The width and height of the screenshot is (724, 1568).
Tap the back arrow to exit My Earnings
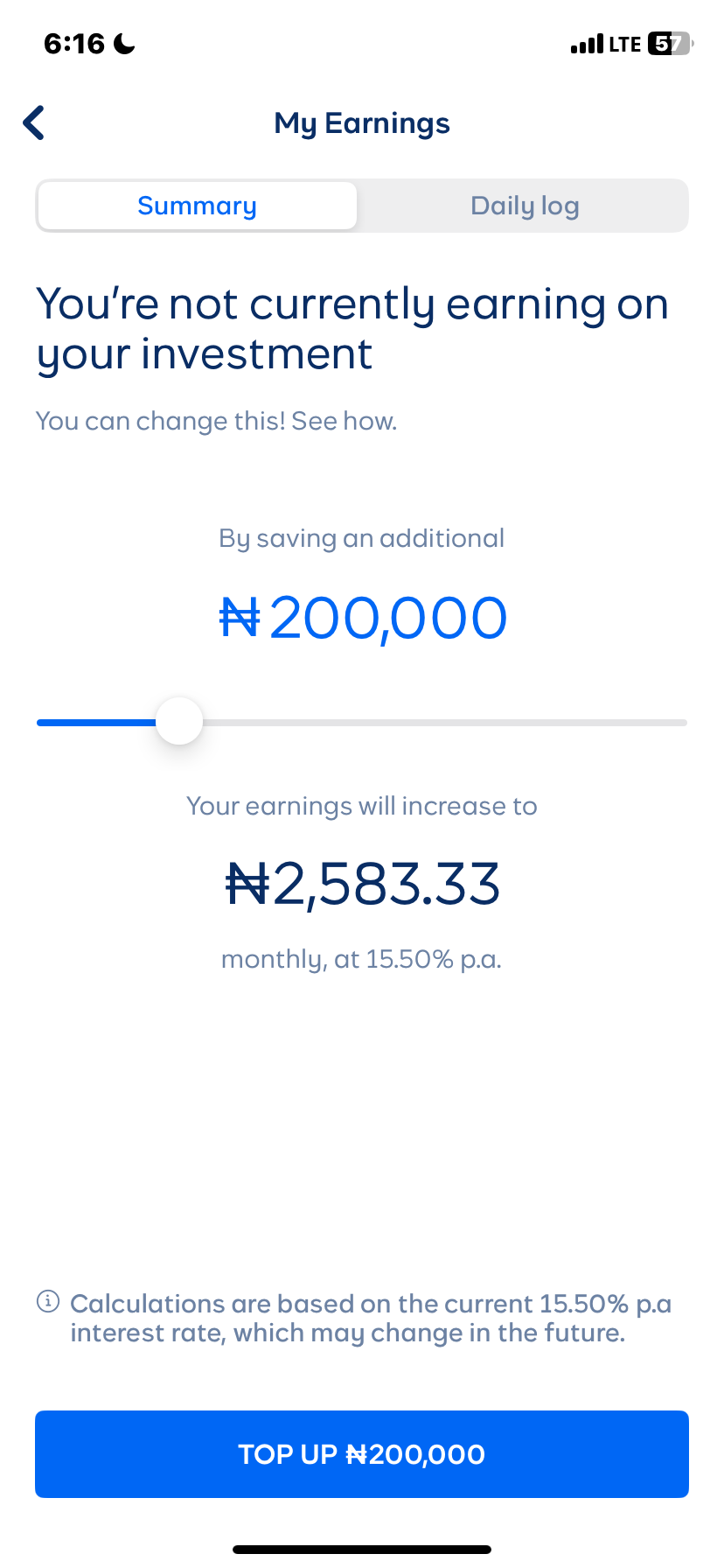coord(33,122)
